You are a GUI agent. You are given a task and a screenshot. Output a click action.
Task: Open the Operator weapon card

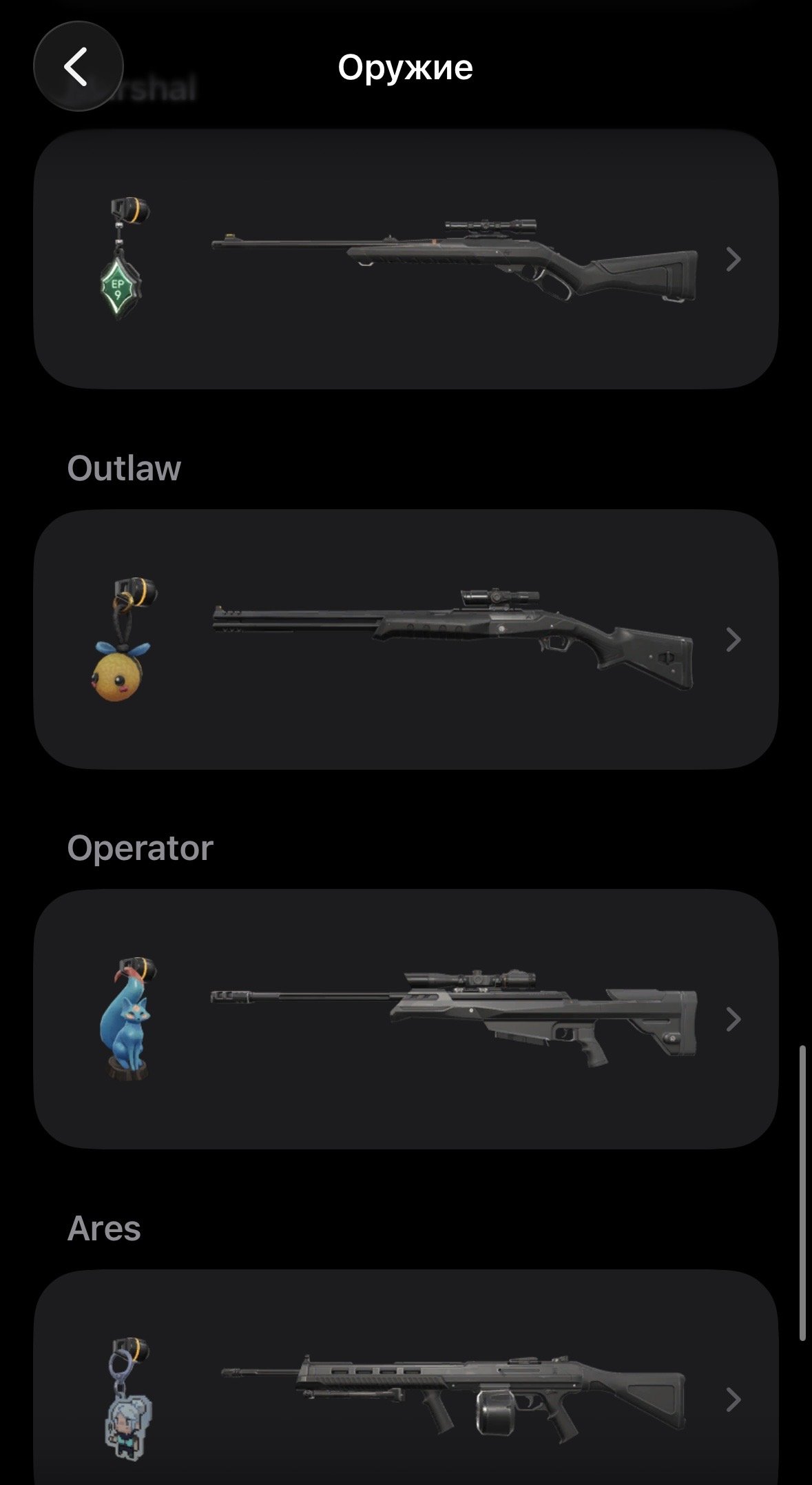click(406, 1019)
